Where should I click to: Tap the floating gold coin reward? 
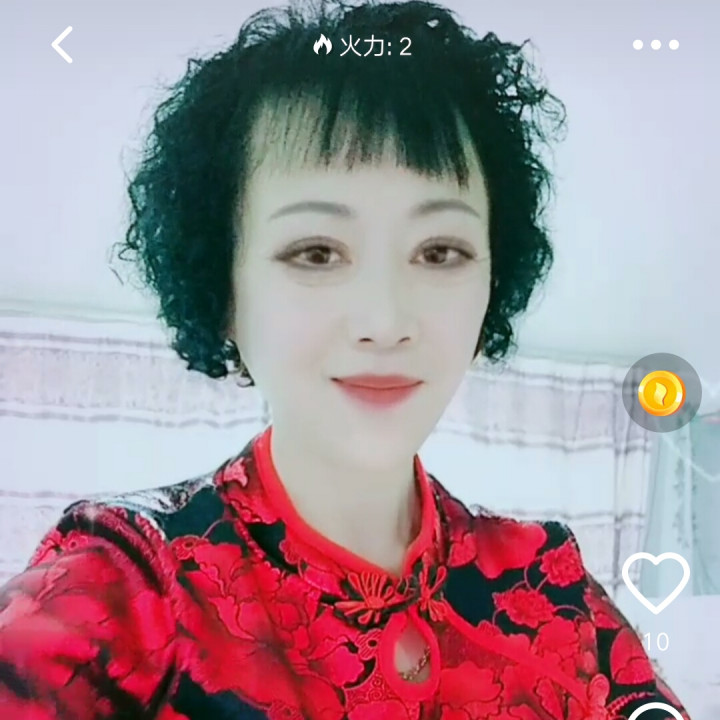point(661,392)
